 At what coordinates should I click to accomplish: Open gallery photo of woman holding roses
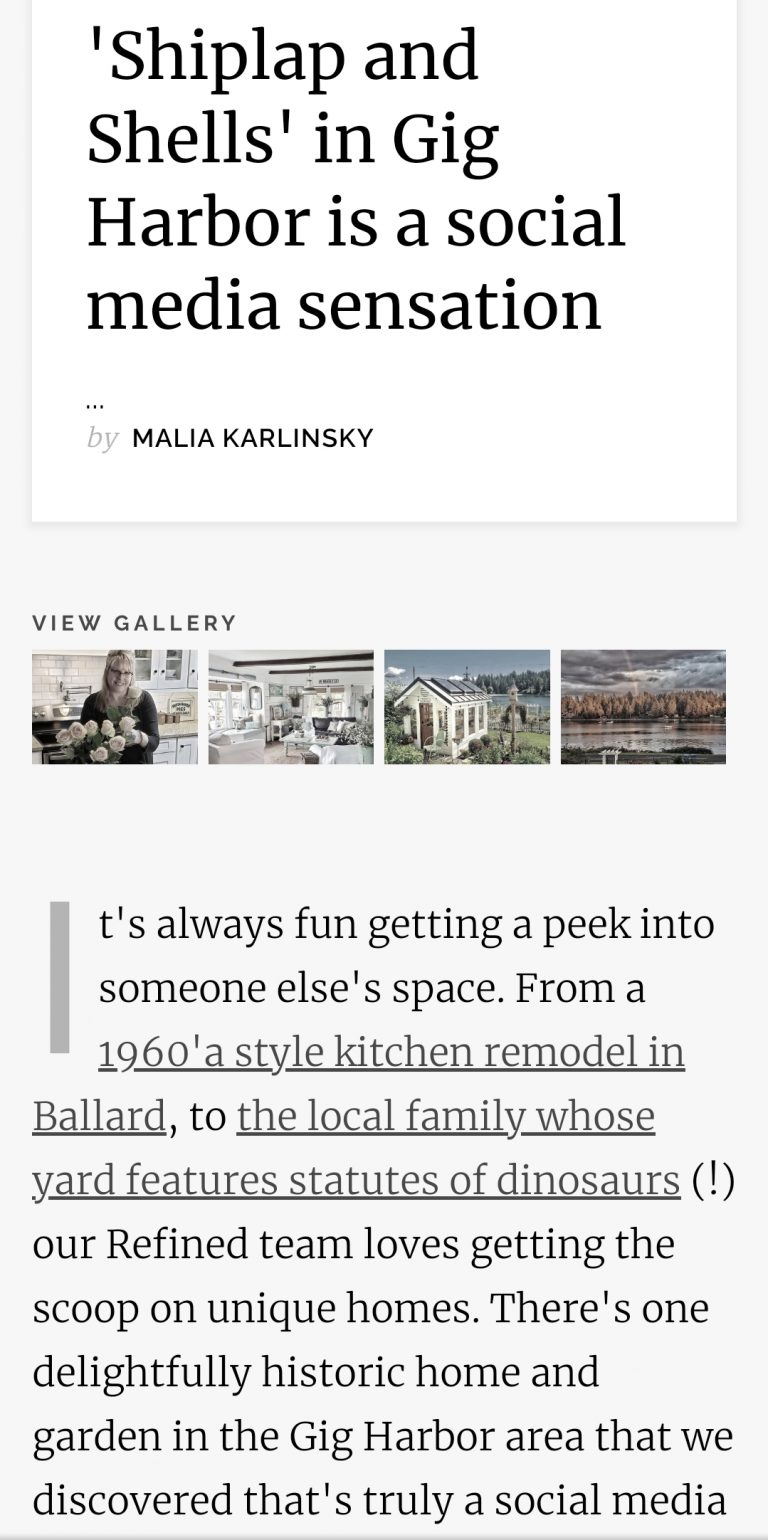click(x=114, y=707)
